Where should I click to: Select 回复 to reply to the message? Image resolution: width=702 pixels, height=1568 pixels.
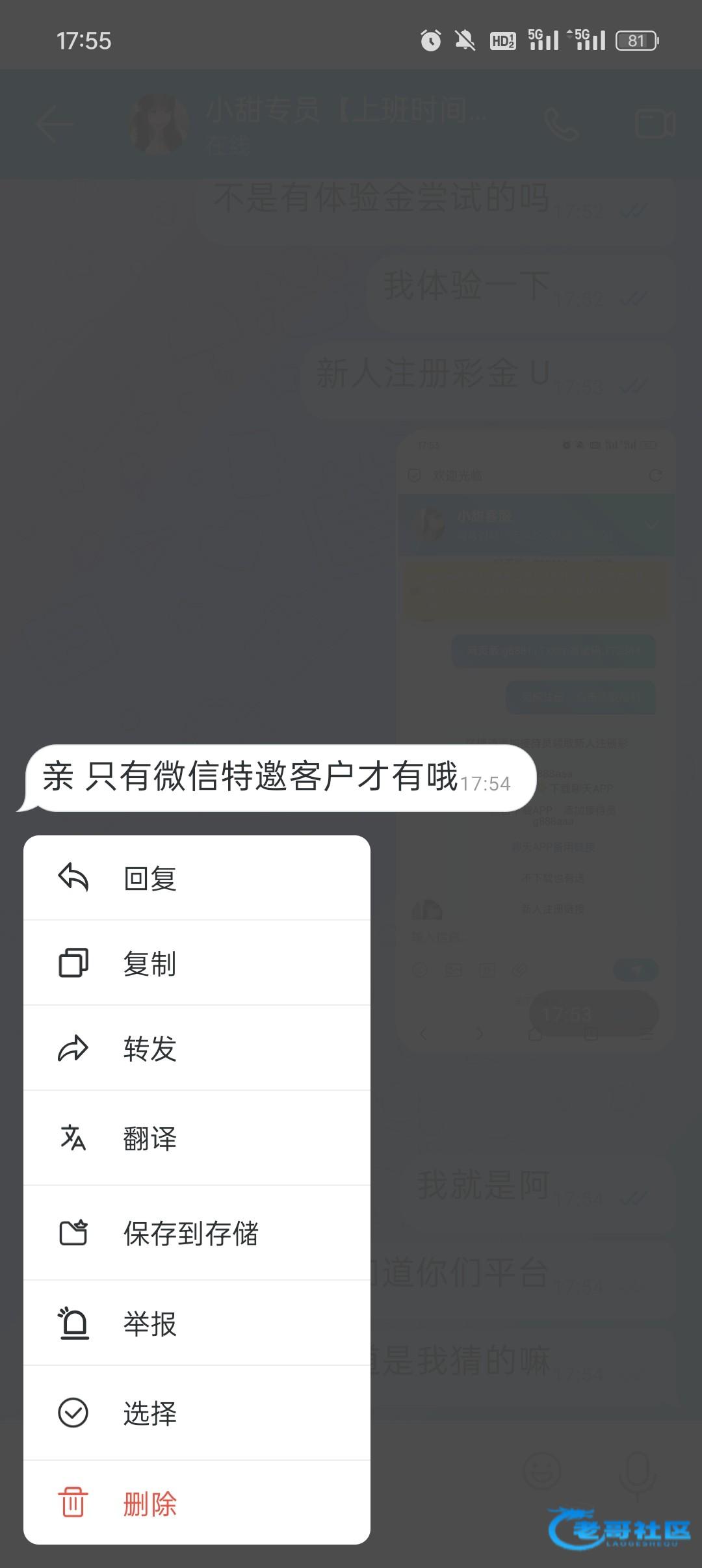click(149, 878)
